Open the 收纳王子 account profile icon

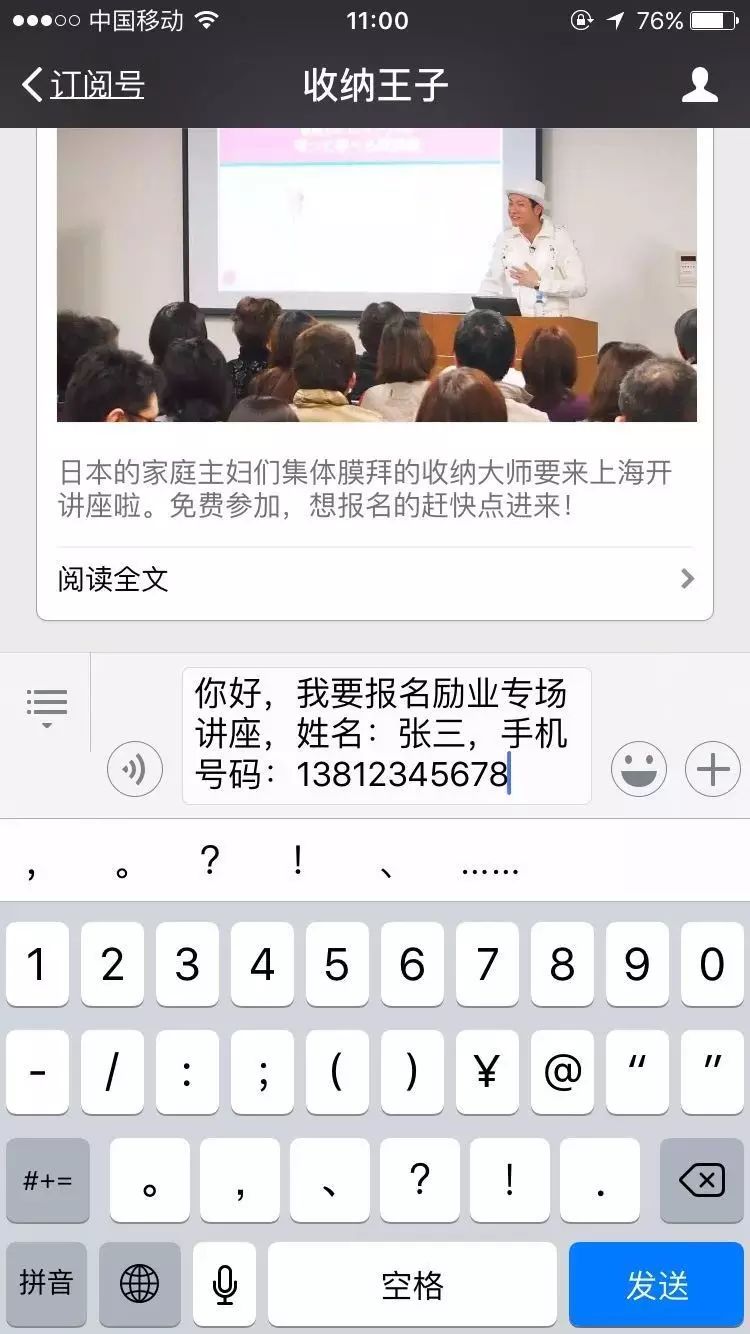[x=699, y=85]
